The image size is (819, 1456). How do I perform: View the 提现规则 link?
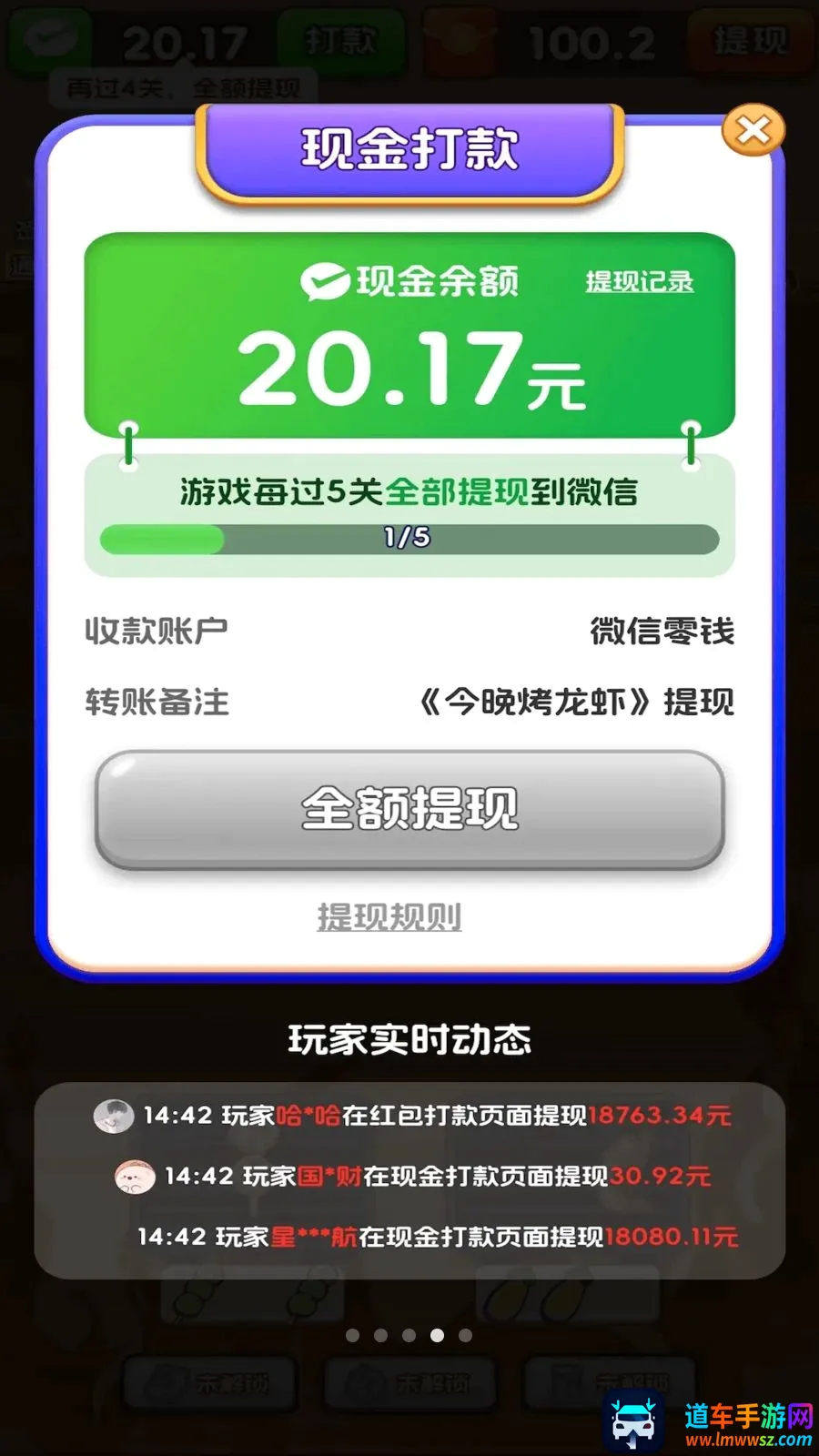tap(389, 916)
